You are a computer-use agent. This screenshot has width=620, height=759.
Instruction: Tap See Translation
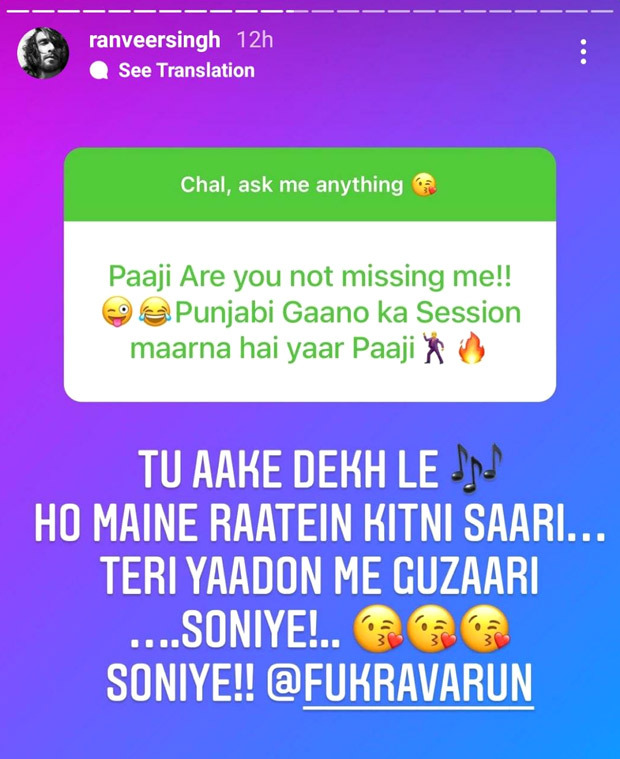[x=185, y=70]
